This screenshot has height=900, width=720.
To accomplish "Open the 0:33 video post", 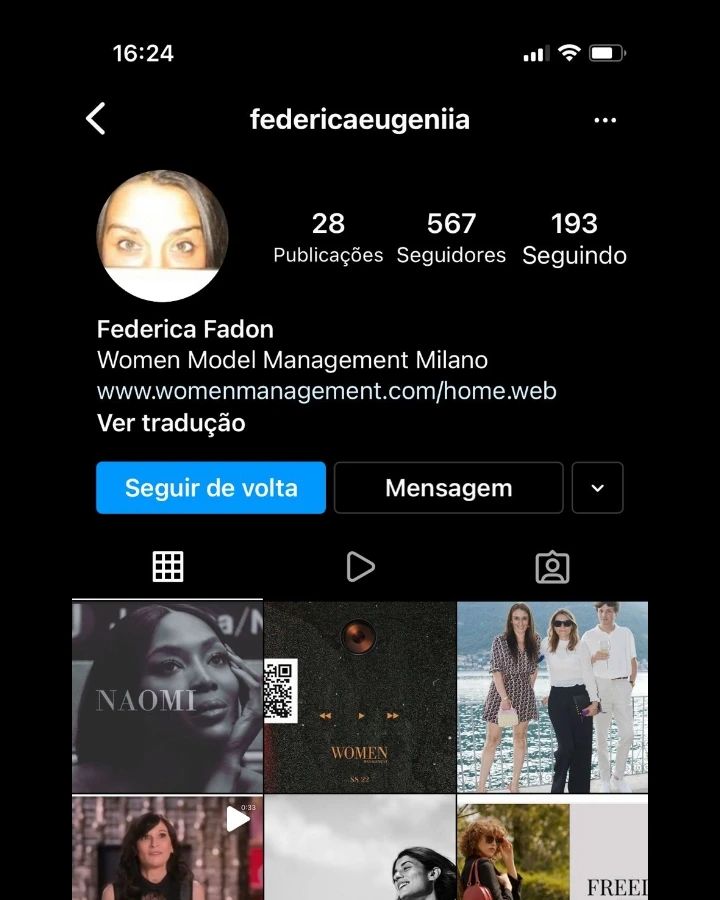I will click(x=168, y=847).
